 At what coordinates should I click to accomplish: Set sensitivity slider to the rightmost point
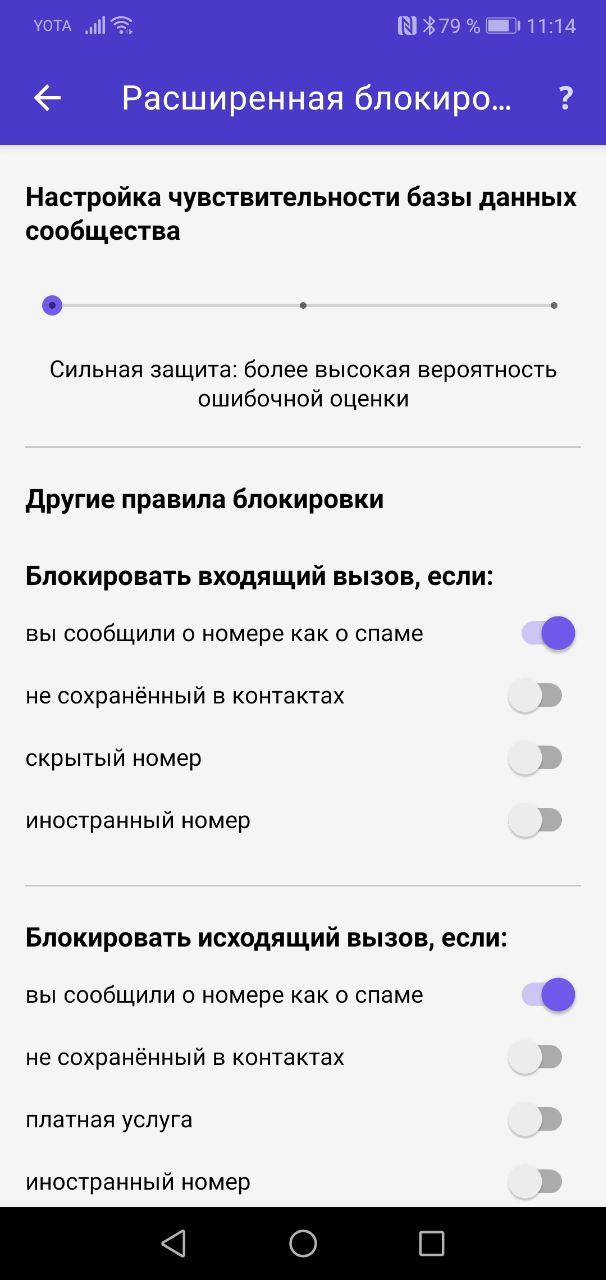click(554, 305)
